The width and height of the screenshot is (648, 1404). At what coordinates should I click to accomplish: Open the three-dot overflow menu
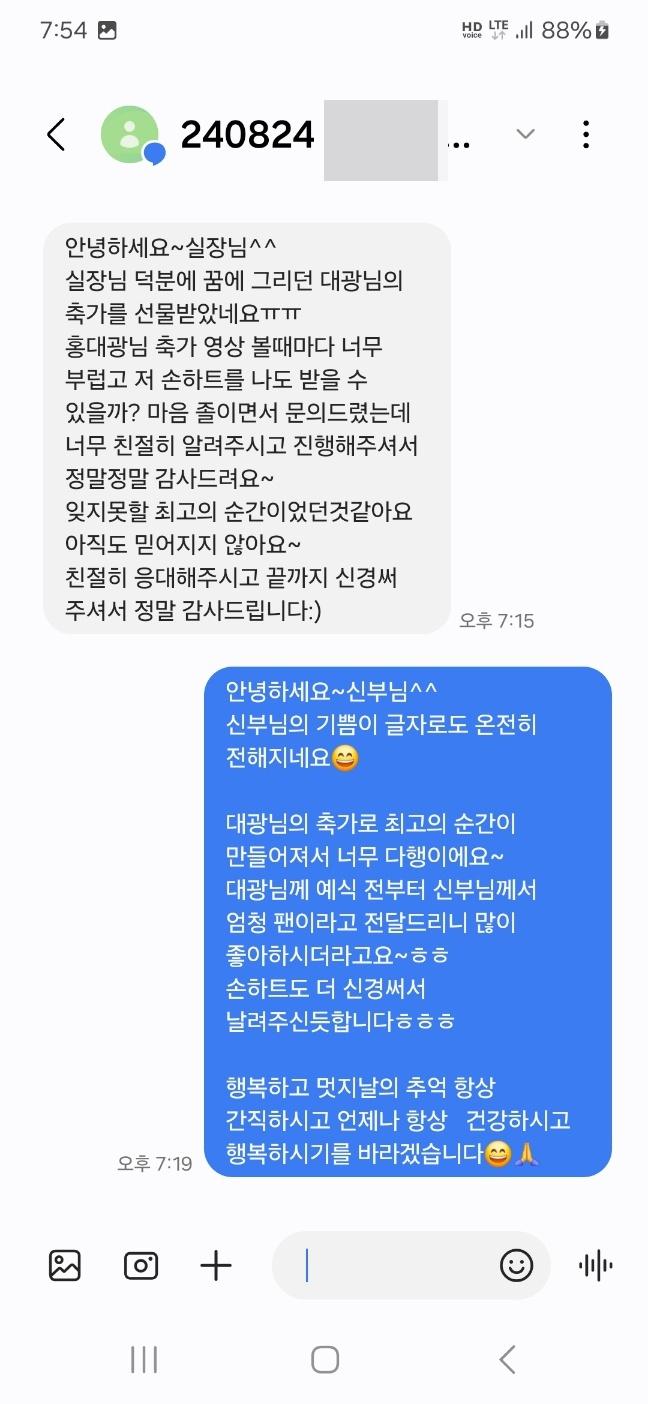pos(586,134)
